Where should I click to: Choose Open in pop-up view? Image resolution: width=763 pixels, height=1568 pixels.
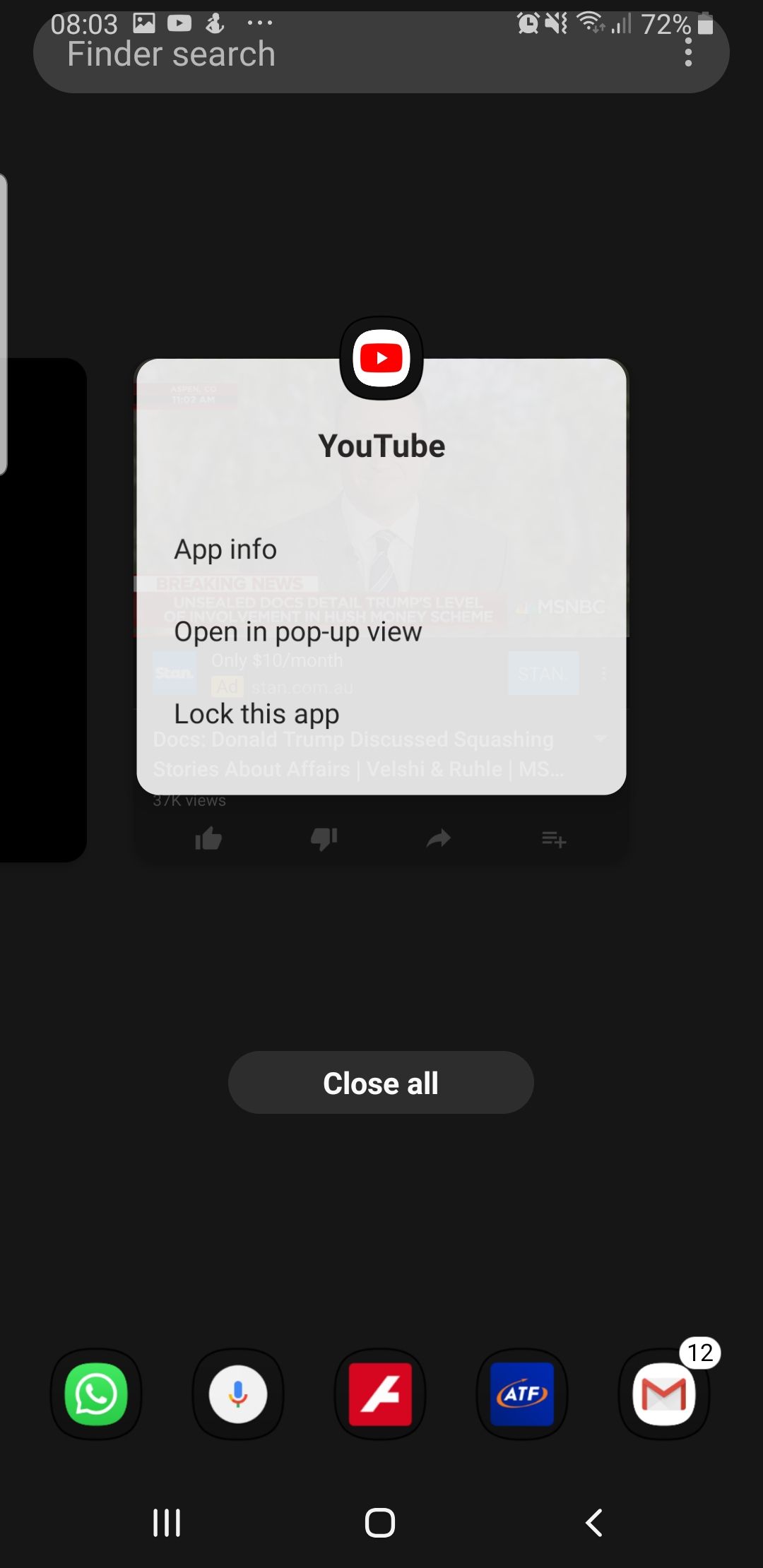(x=297, y=632)
